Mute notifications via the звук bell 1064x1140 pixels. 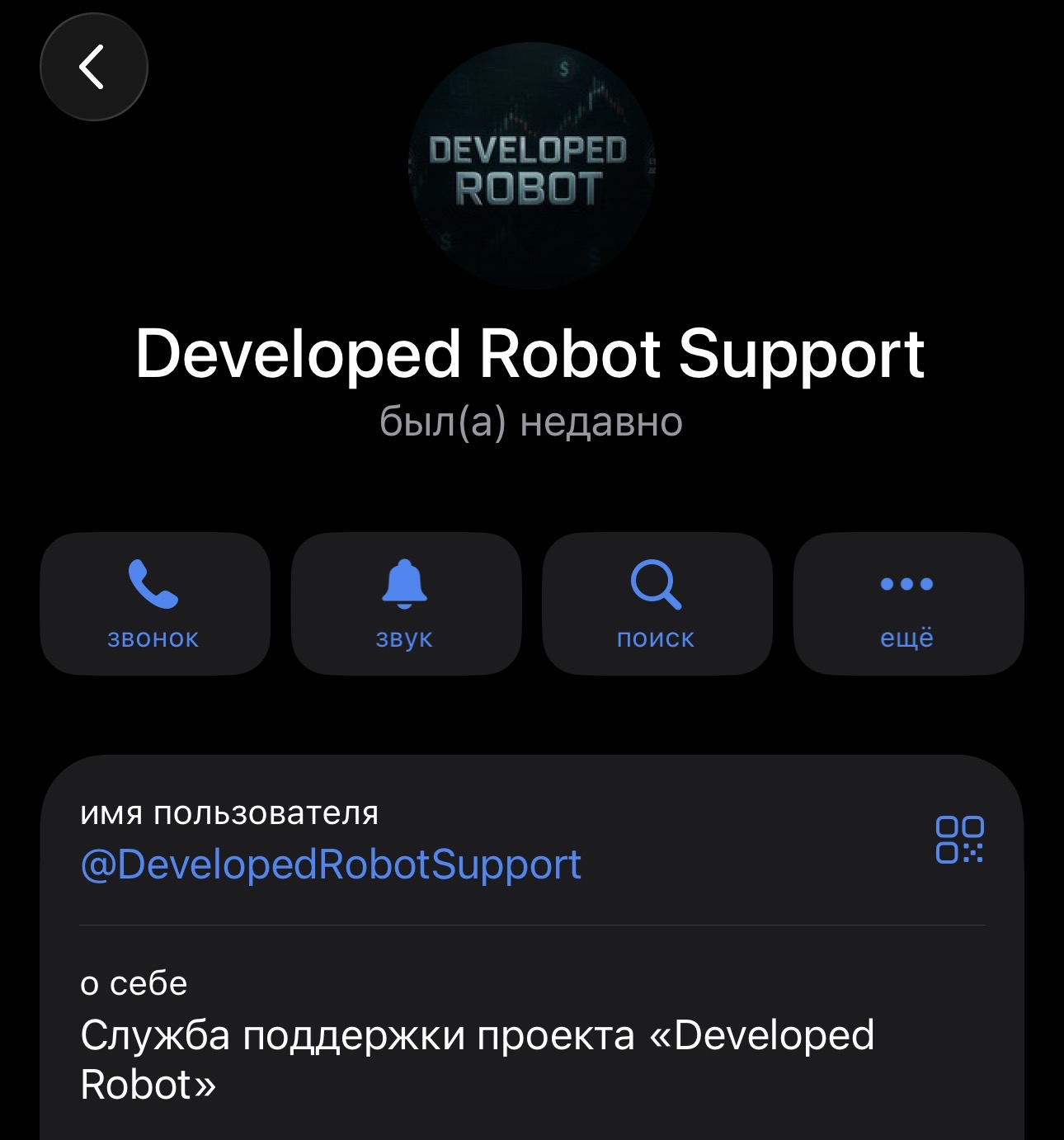click(406, 604)
